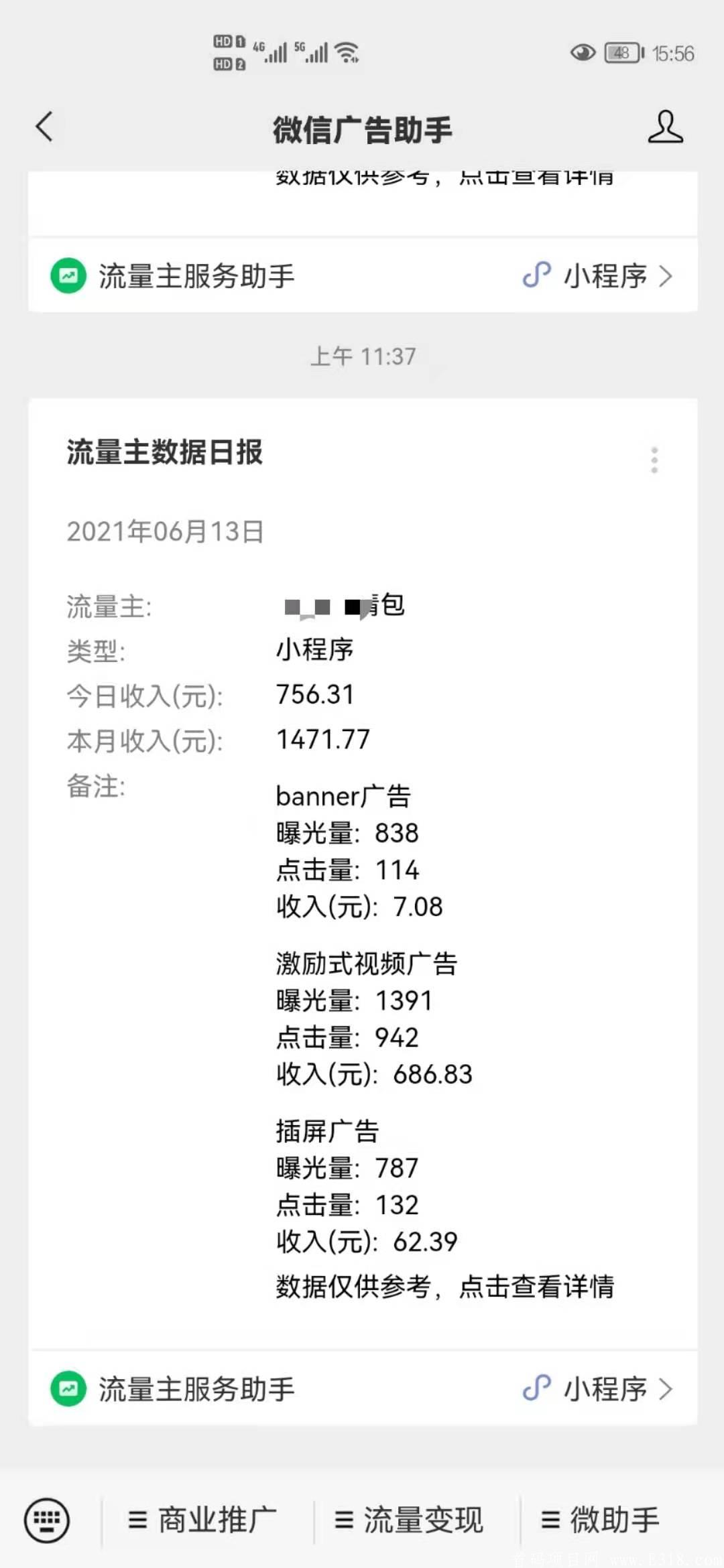Open the three-dot menu on 流量主数据日报 card

coord(654,460)
